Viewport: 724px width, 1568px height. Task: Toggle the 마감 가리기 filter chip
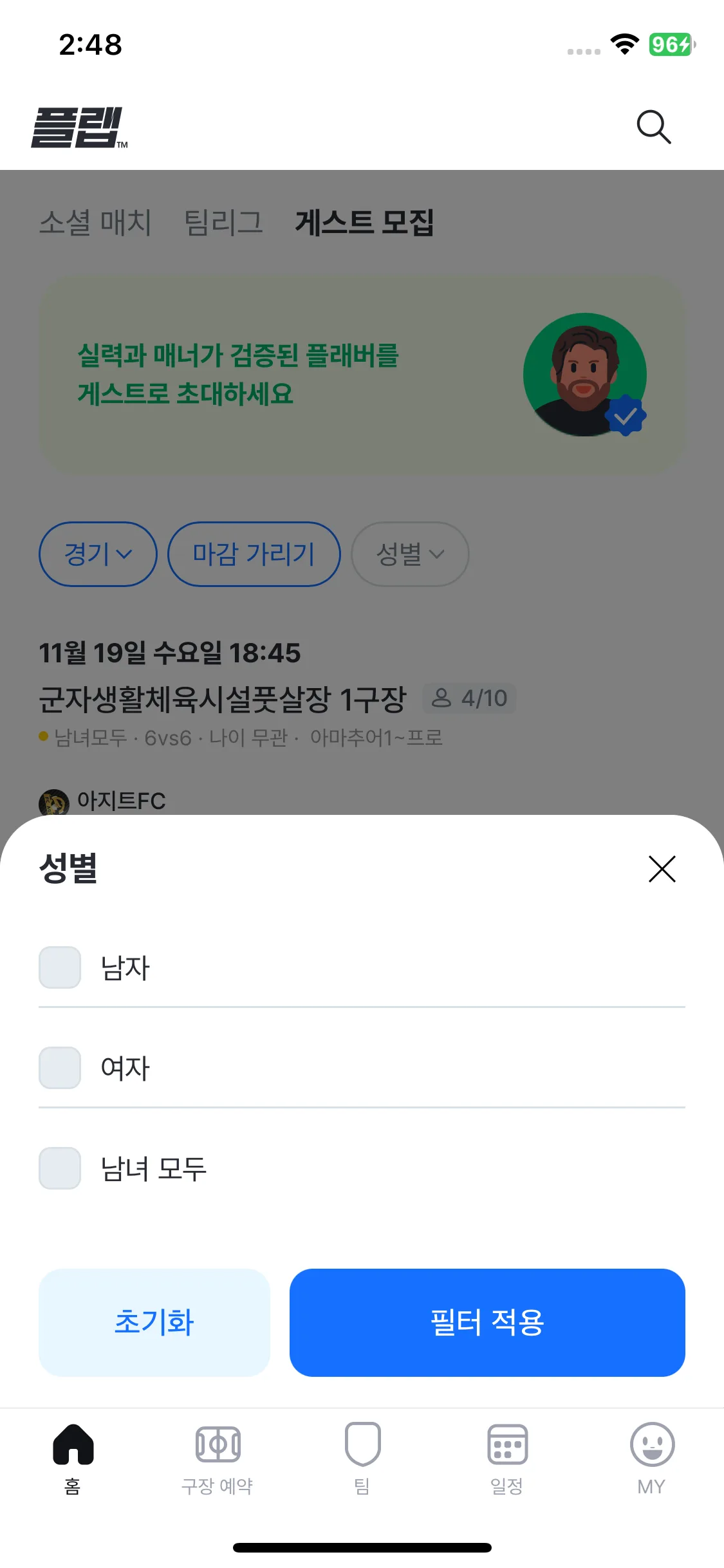[254, 554]
